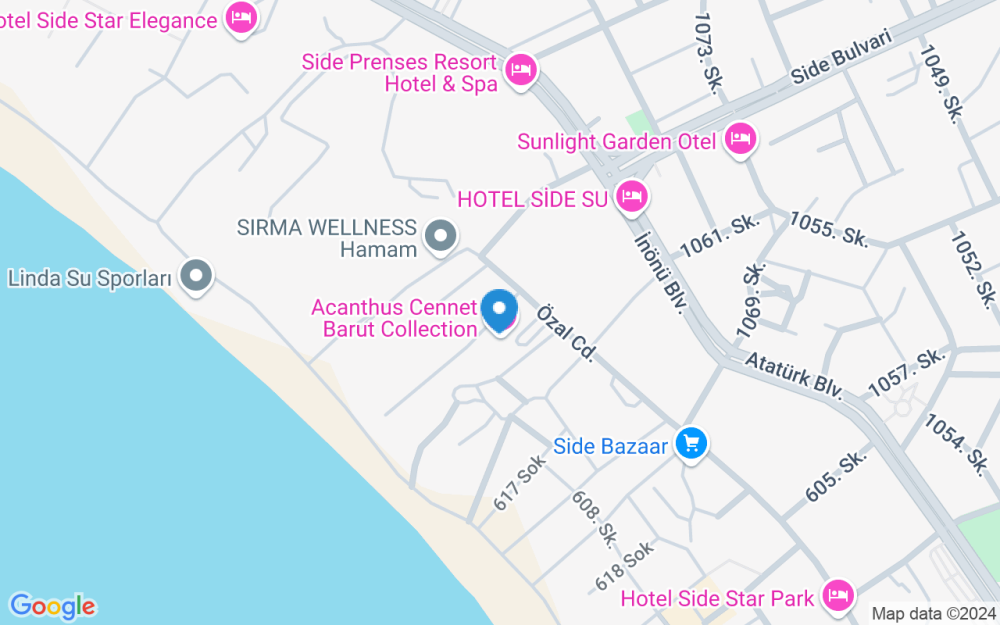
Task: Select the blue Acanthus Cennet Barut location pin
Action: (x=499, y=309)
